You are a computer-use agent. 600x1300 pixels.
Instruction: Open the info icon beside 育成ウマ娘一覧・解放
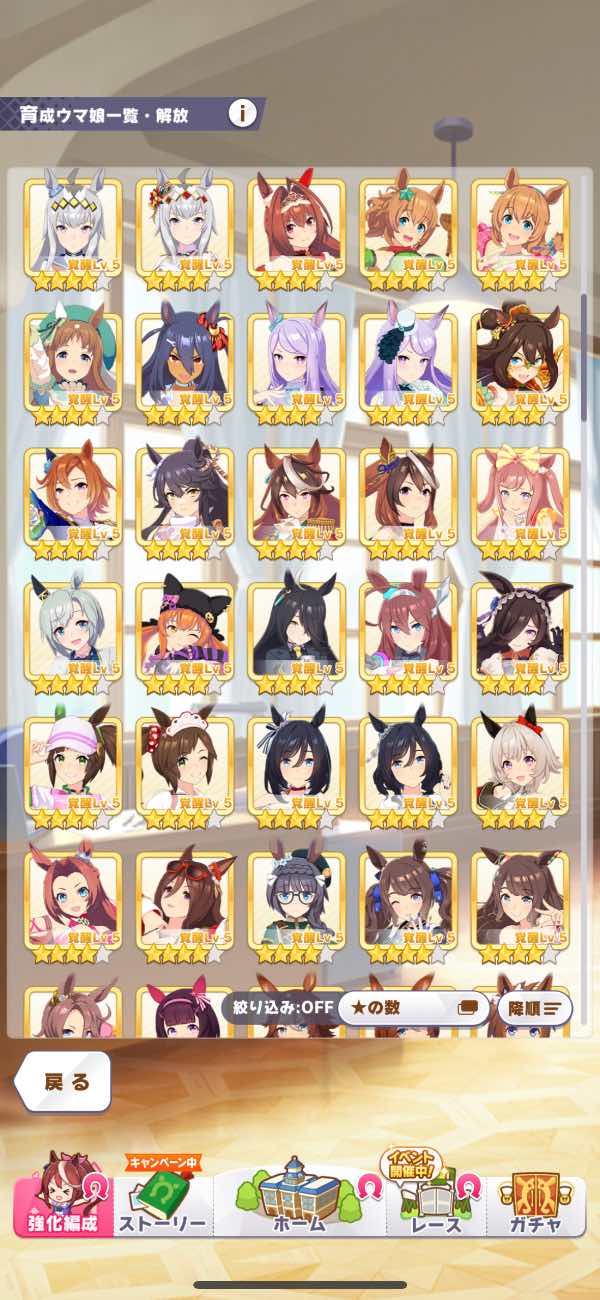[242, 113]
